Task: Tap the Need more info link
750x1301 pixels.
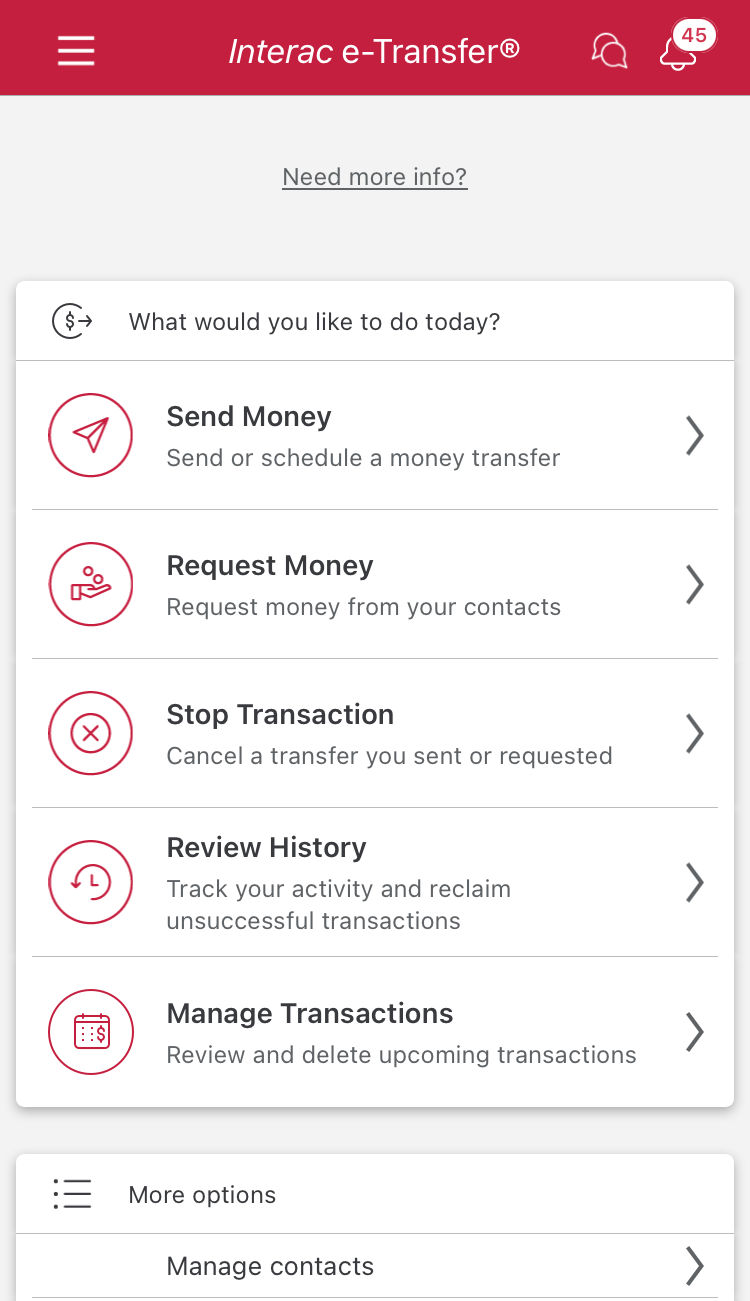Action: pyautogui.click(x=375, y=177)
